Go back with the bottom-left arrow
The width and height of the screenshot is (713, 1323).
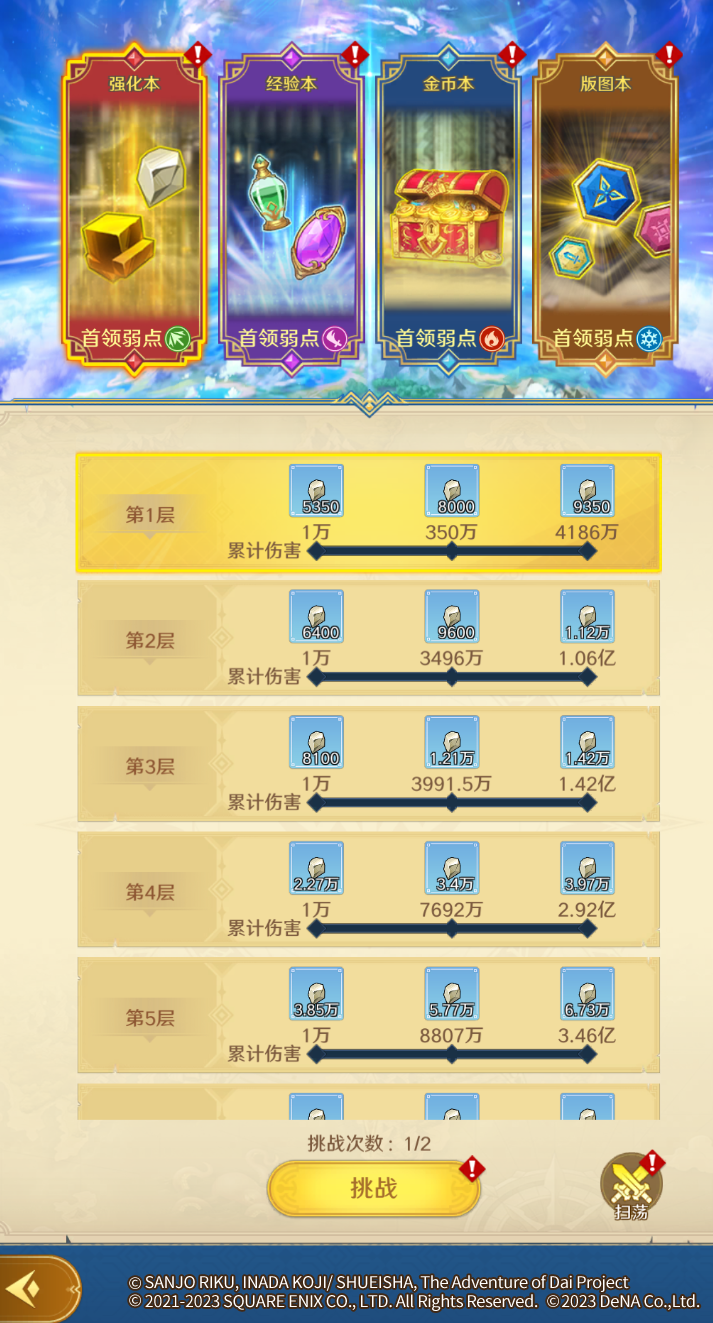32,1289
